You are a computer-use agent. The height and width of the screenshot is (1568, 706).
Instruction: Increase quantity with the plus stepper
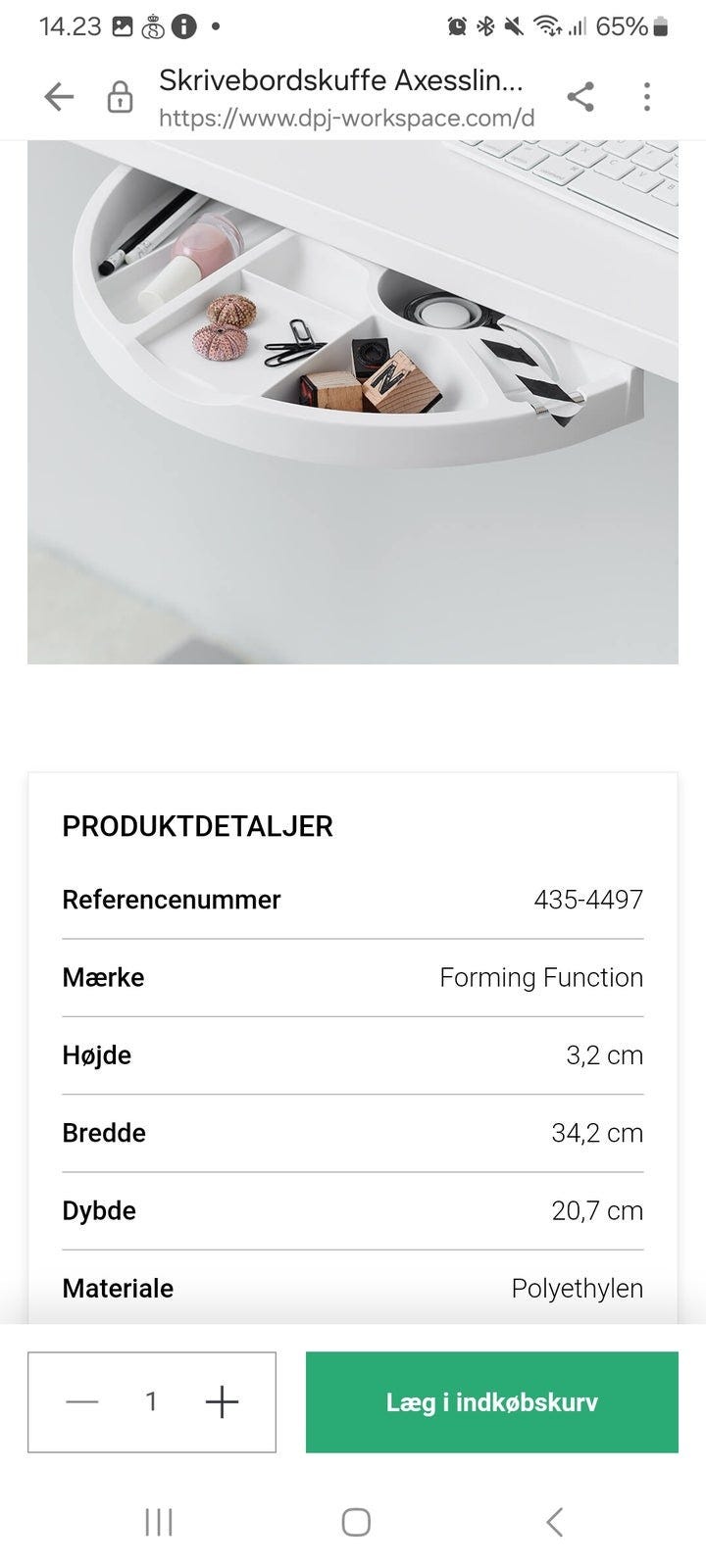coord(224,1401)
